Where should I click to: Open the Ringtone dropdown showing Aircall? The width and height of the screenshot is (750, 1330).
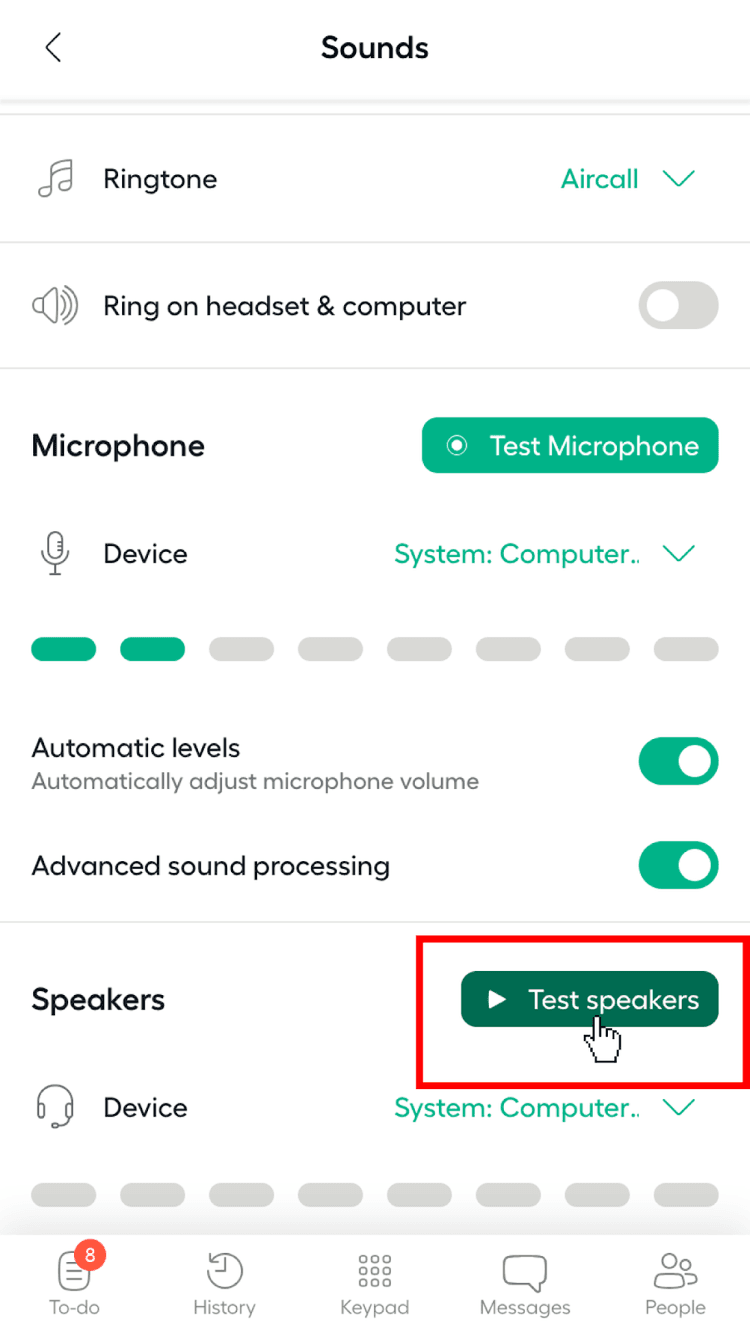tap(627, 179)
